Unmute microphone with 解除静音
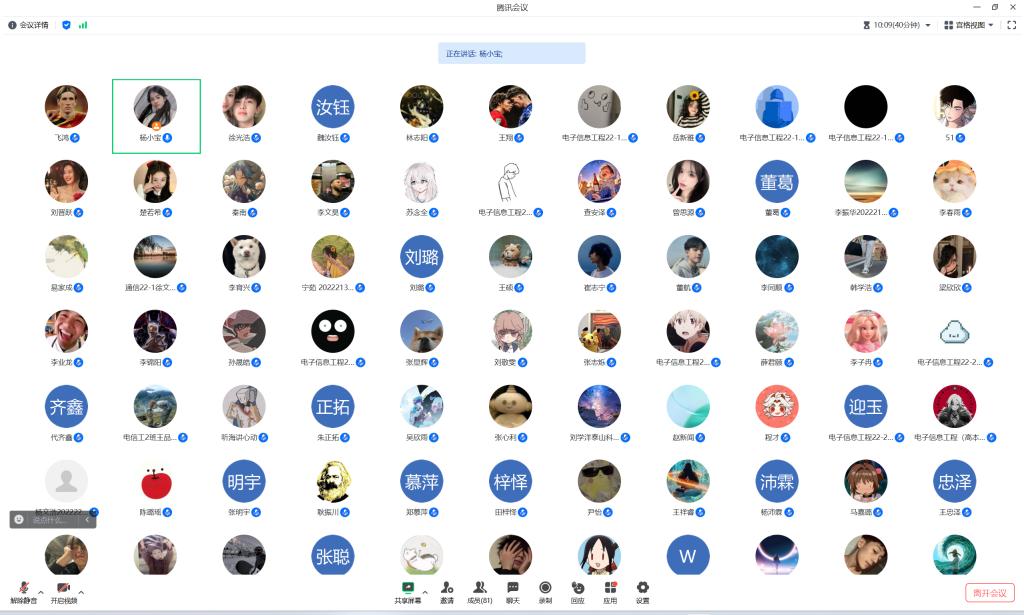Viewport: 1024px width, 615px height. [x=23, y=591]
